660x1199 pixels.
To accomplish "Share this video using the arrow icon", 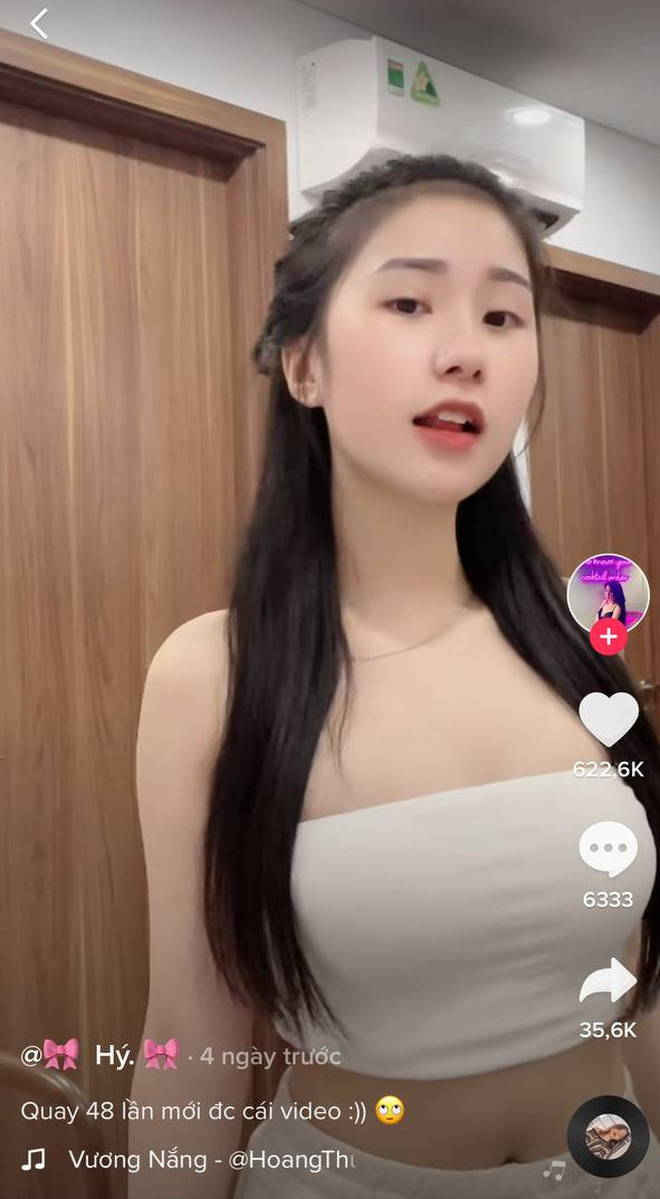I will point(608,981).
